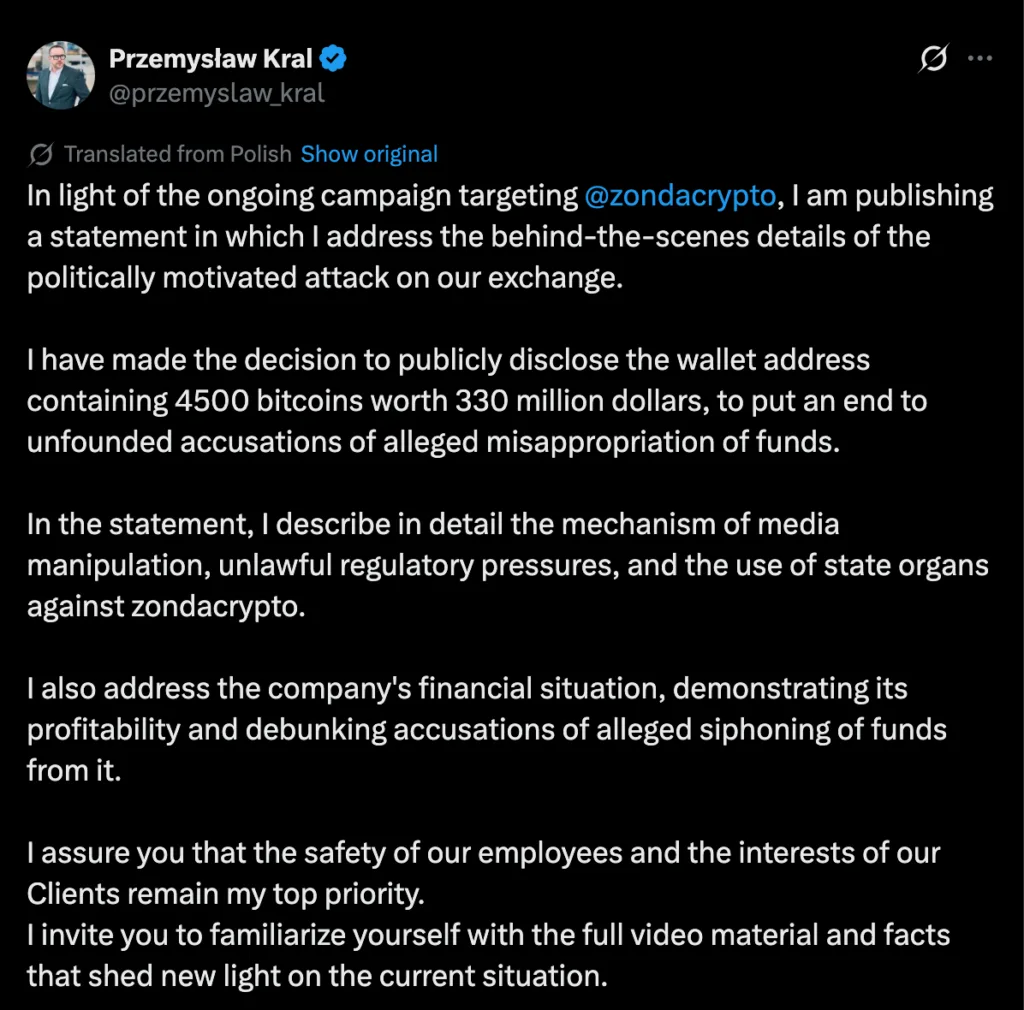Open Przemysław Kral's profile picture
1024x1010 pixels.
tap(60, 75)
